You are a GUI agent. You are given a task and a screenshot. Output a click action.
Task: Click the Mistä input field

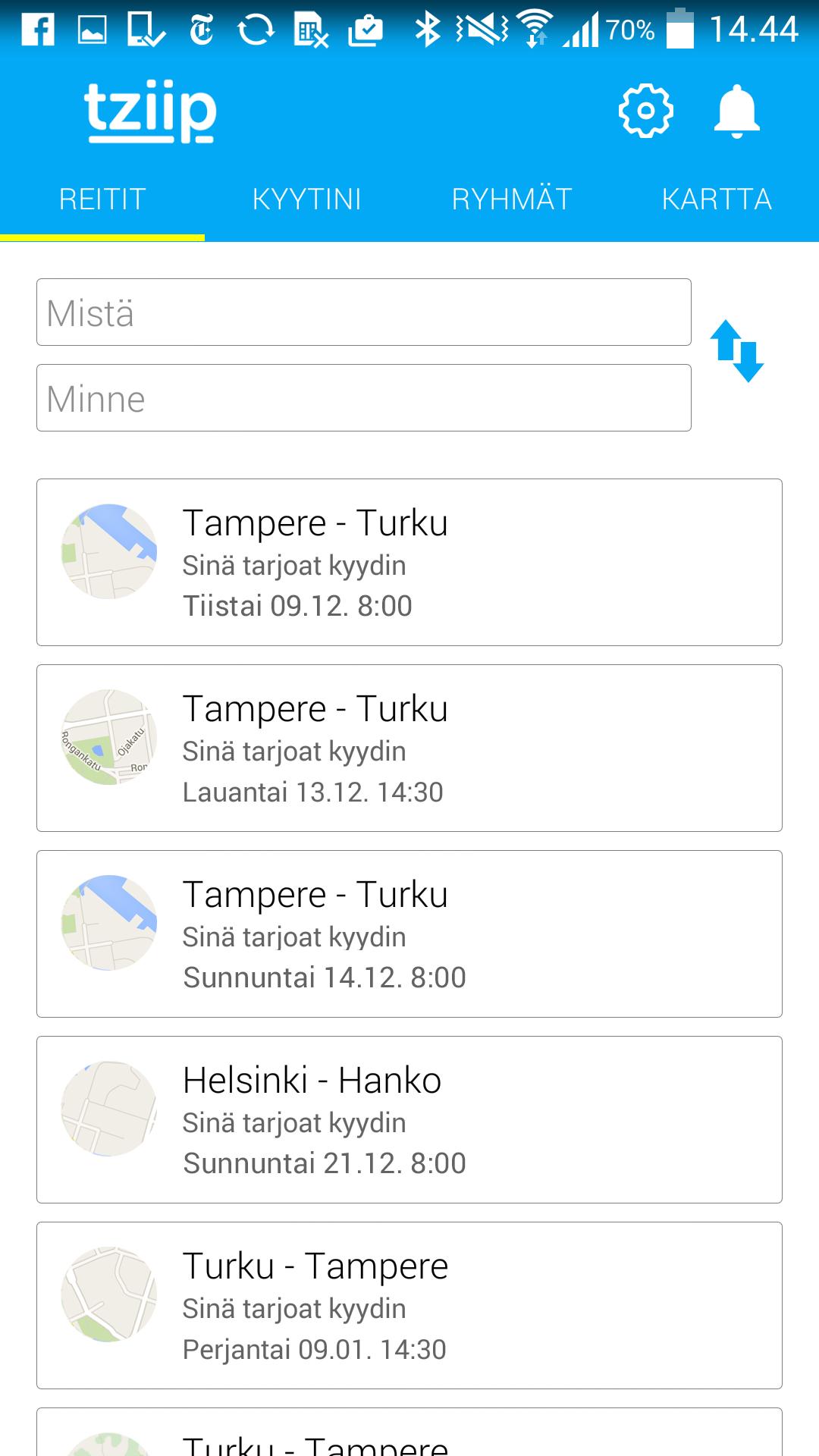click(x=364, y=312)
